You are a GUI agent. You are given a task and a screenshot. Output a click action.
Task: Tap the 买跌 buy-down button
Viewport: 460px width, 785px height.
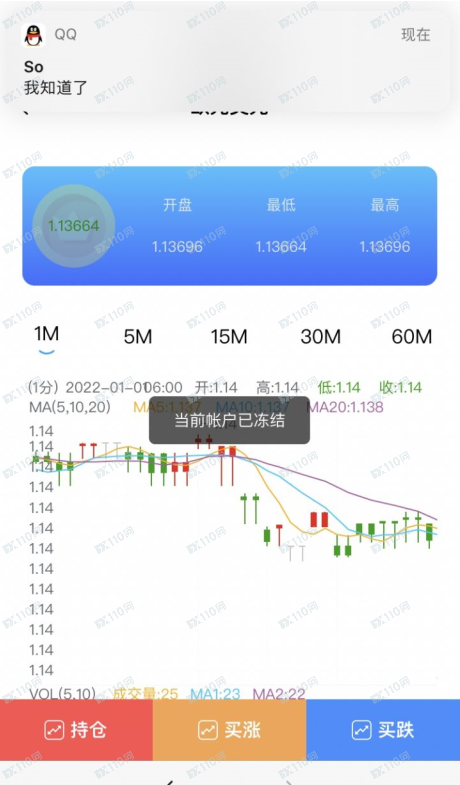point(383,730)
